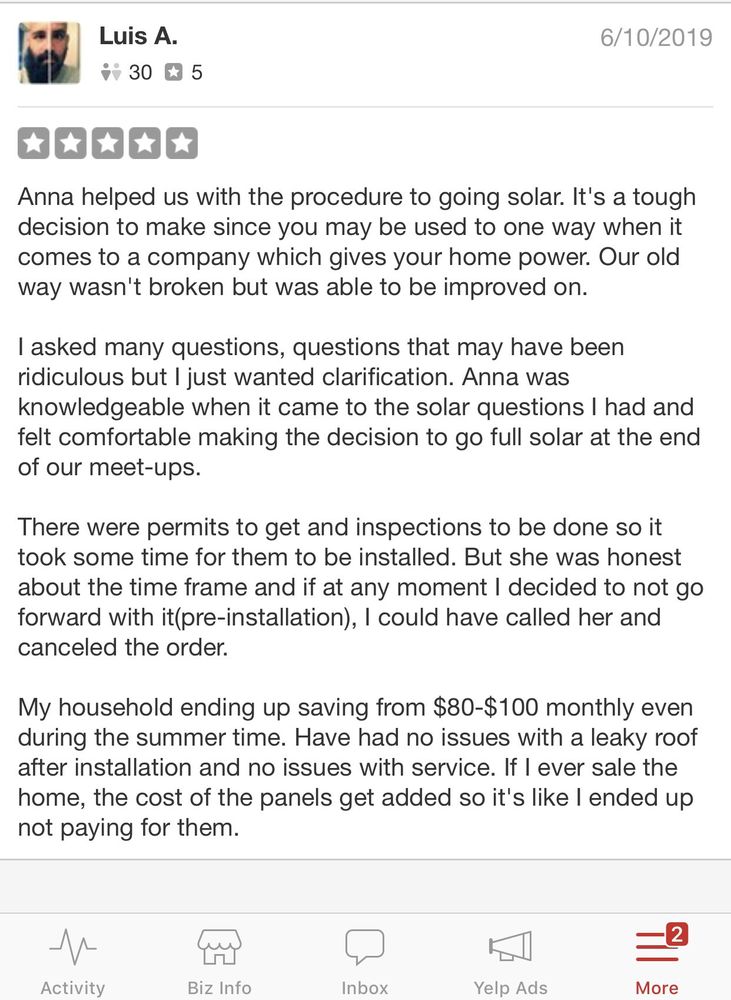Go to the Inbox tab
Viewport: 731px width, 1000px height.
pos(365,959)
